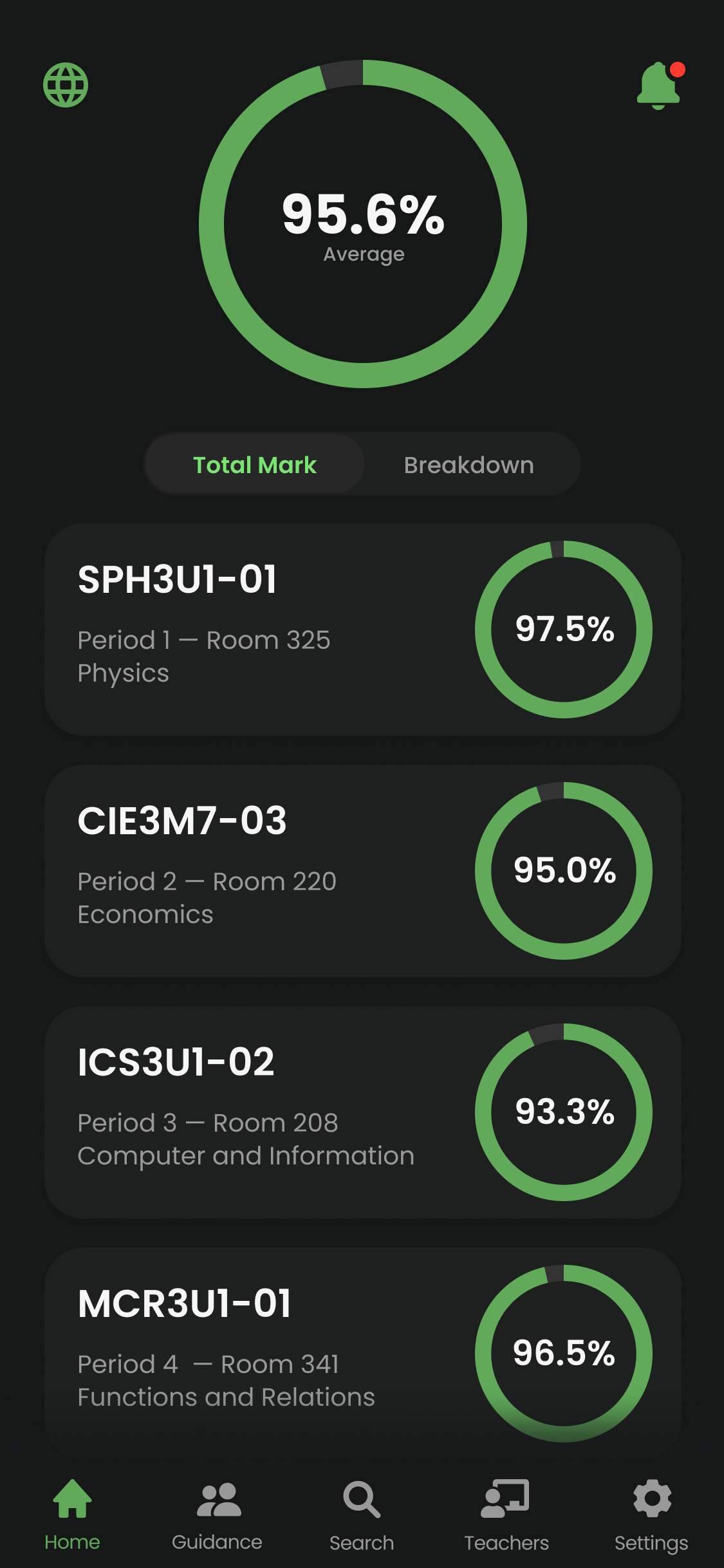Image resolution: width=724 pixels, height=1568 pixels.
Task: Open the globe icon
Action: coord(66,85)
